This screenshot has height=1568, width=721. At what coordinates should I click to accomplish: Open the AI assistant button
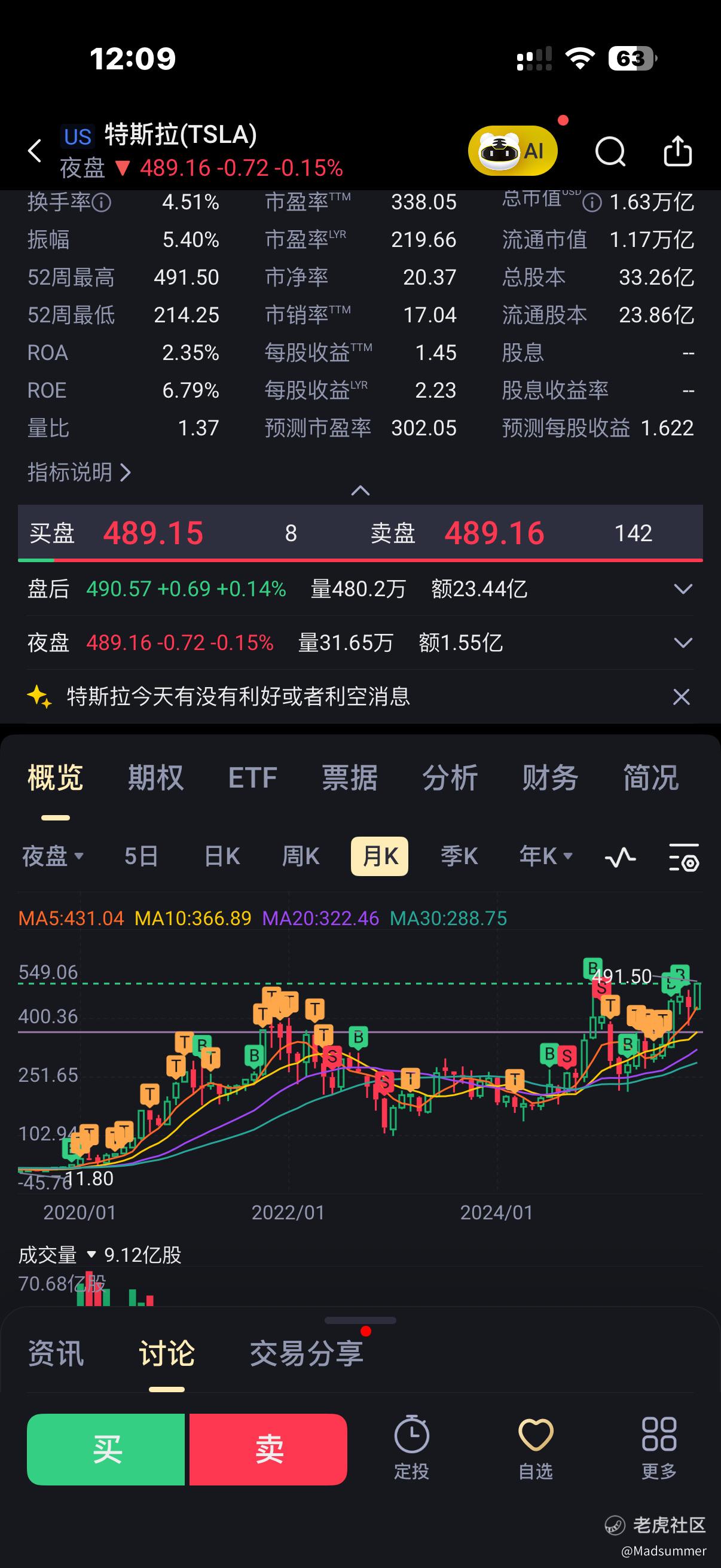(x=512, y=150)
